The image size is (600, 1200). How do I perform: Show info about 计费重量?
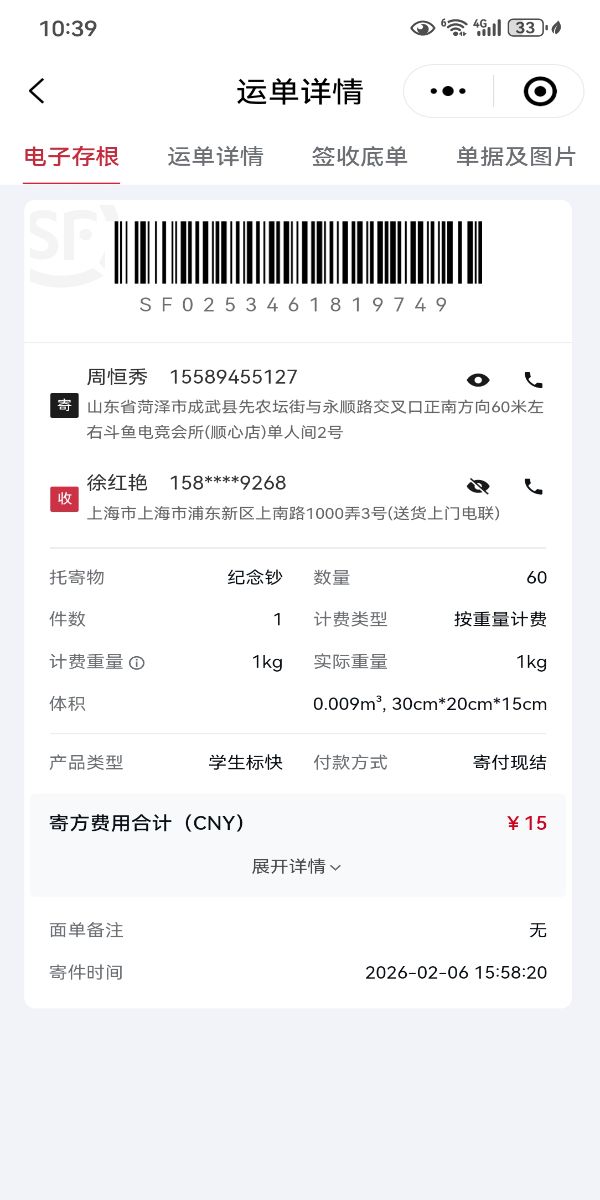pos(138,663)
